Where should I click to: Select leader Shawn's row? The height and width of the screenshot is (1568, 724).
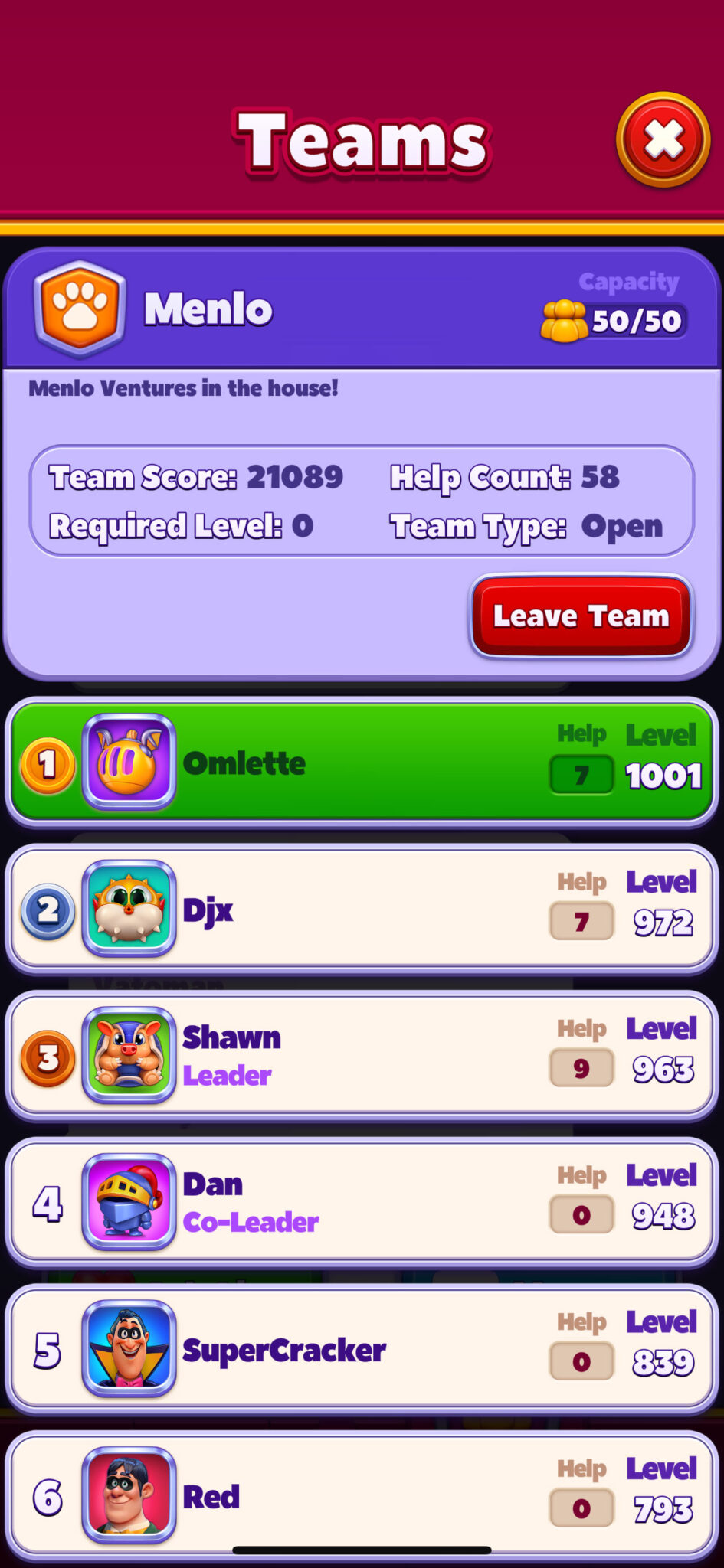(360, 1056)
